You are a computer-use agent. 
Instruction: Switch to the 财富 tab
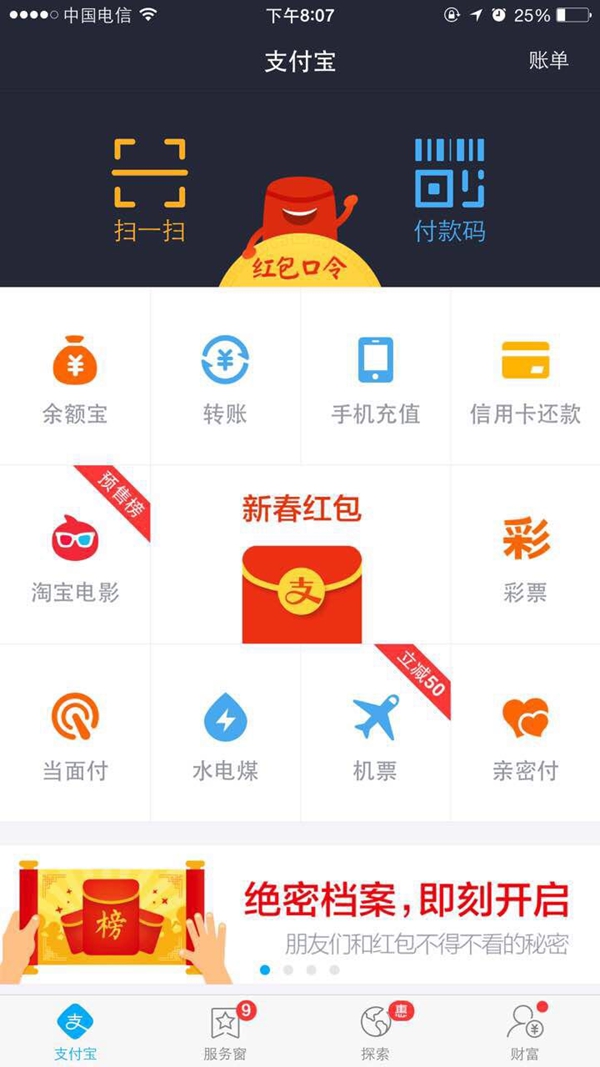pyautogui.click(x=525, y=1030)
